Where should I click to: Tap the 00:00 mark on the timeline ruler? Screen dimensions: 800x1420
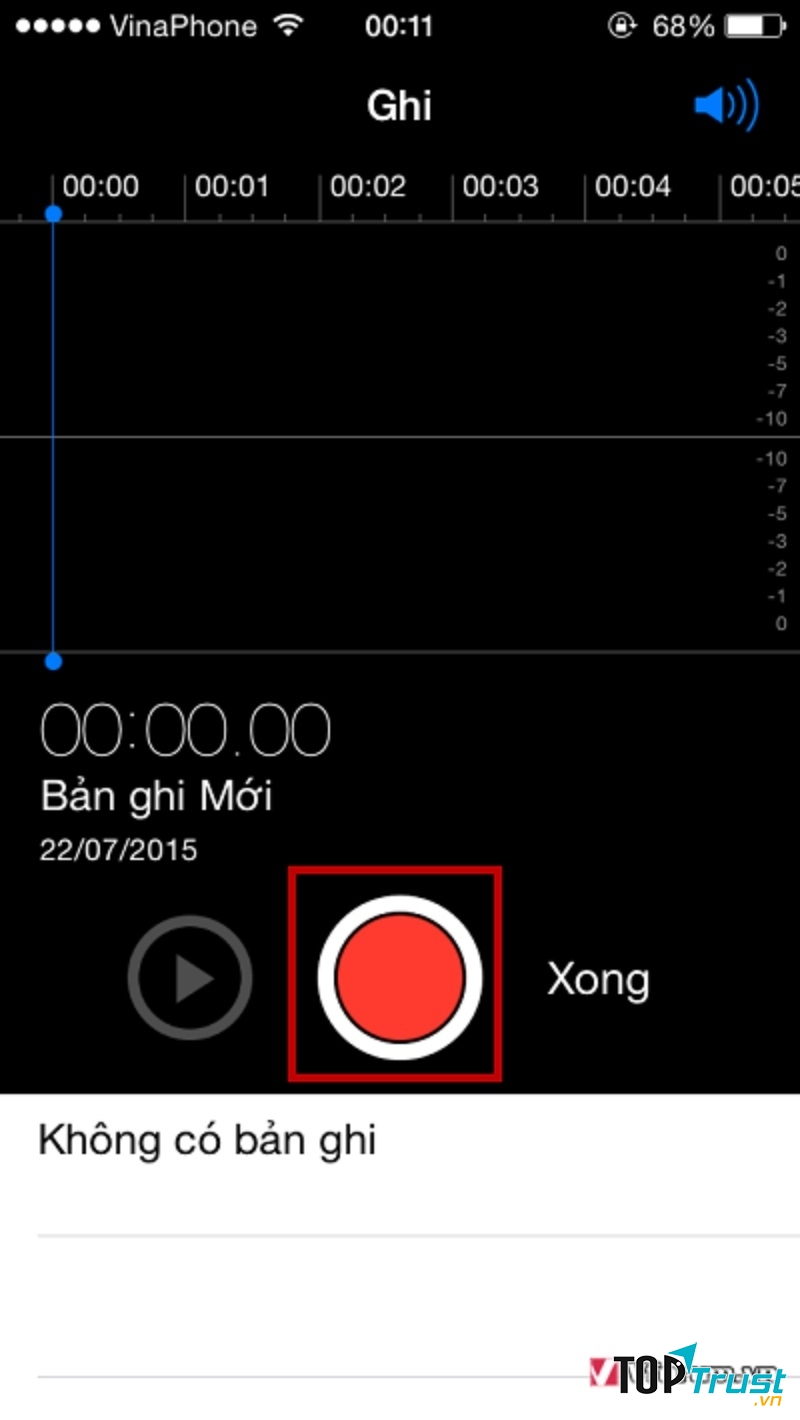tap(99, 186)
